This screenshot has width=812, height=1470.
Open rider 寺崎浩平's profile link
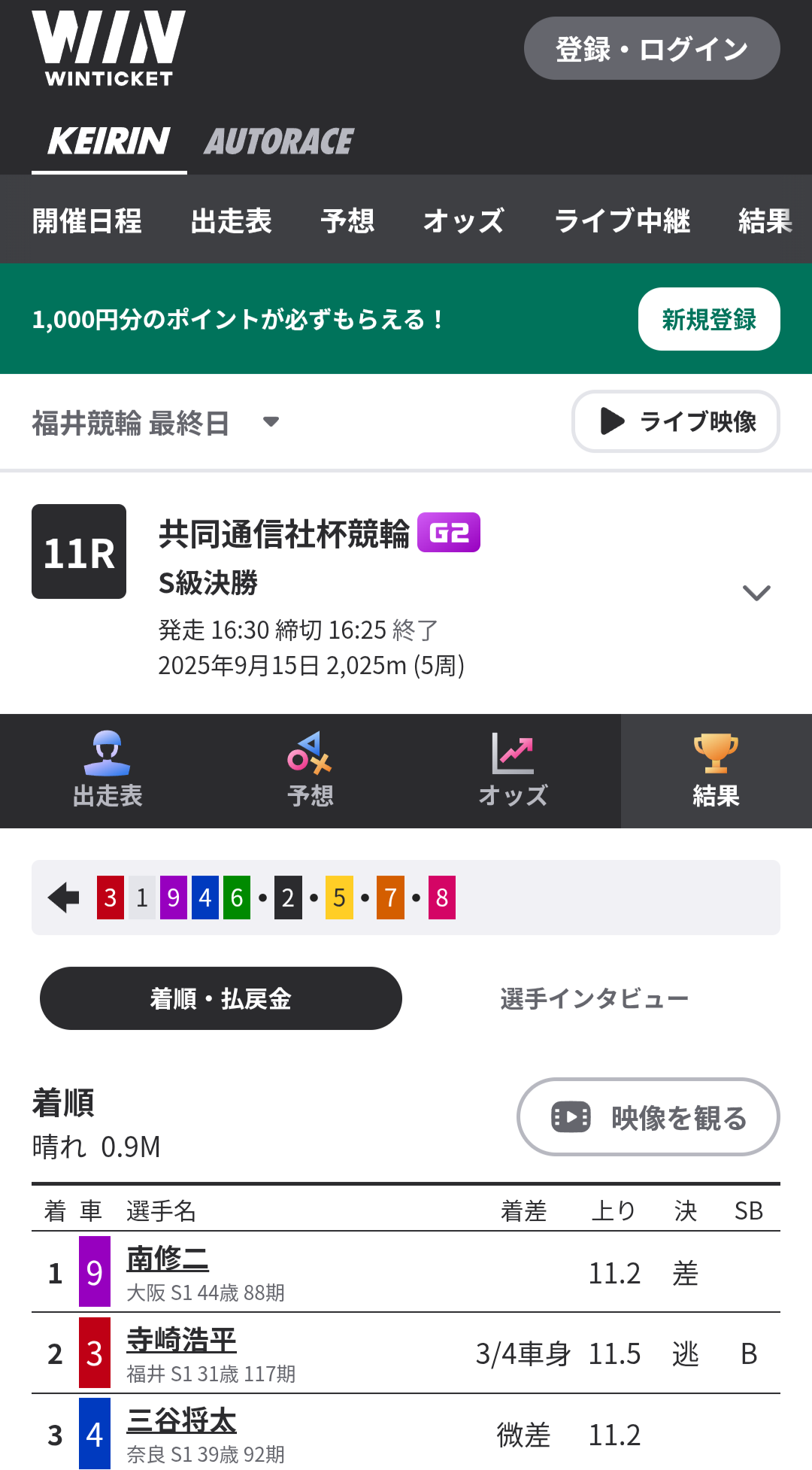[181, 1340]
